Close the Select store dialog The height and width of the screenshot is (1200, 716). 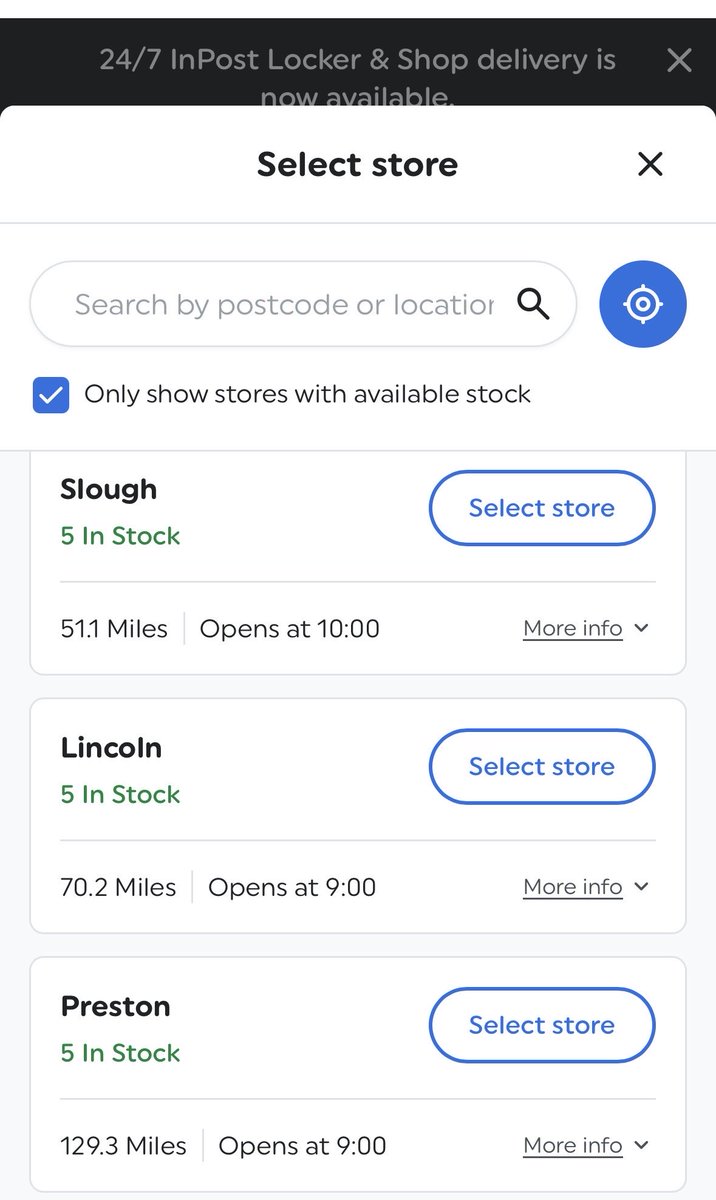coord(650,164)
